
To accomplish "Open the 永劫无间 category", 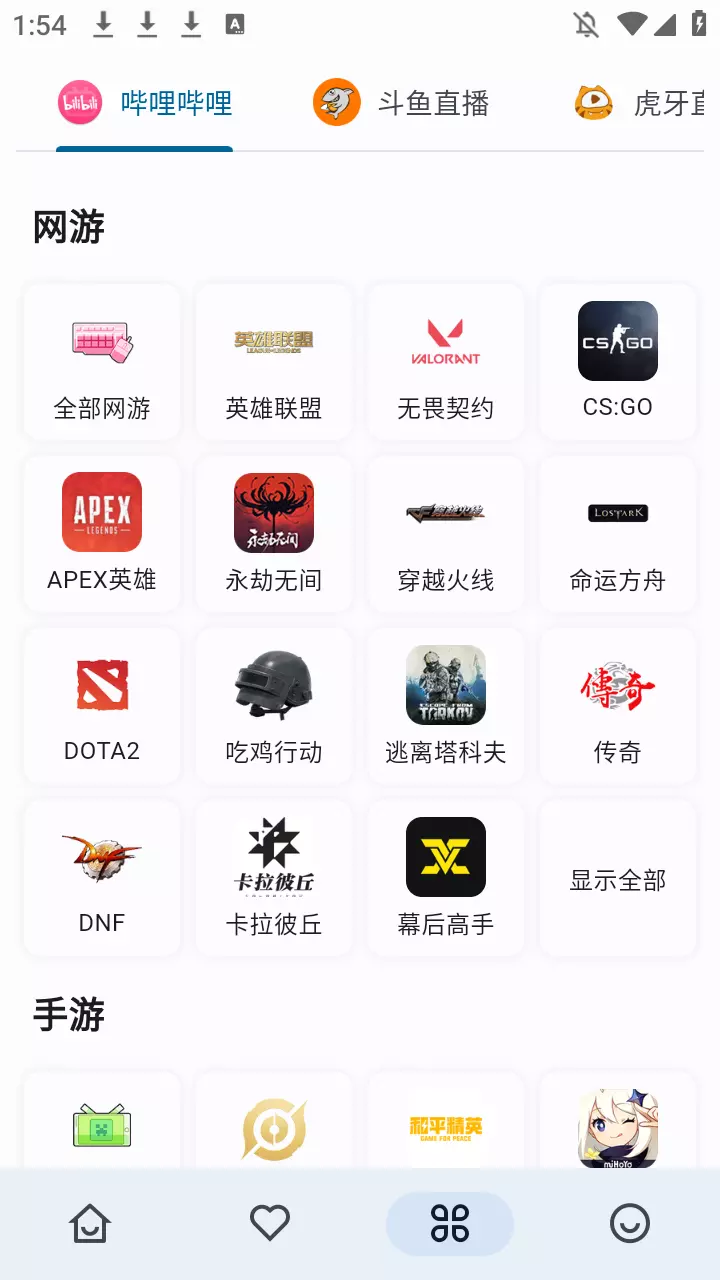I will (274, 534).
